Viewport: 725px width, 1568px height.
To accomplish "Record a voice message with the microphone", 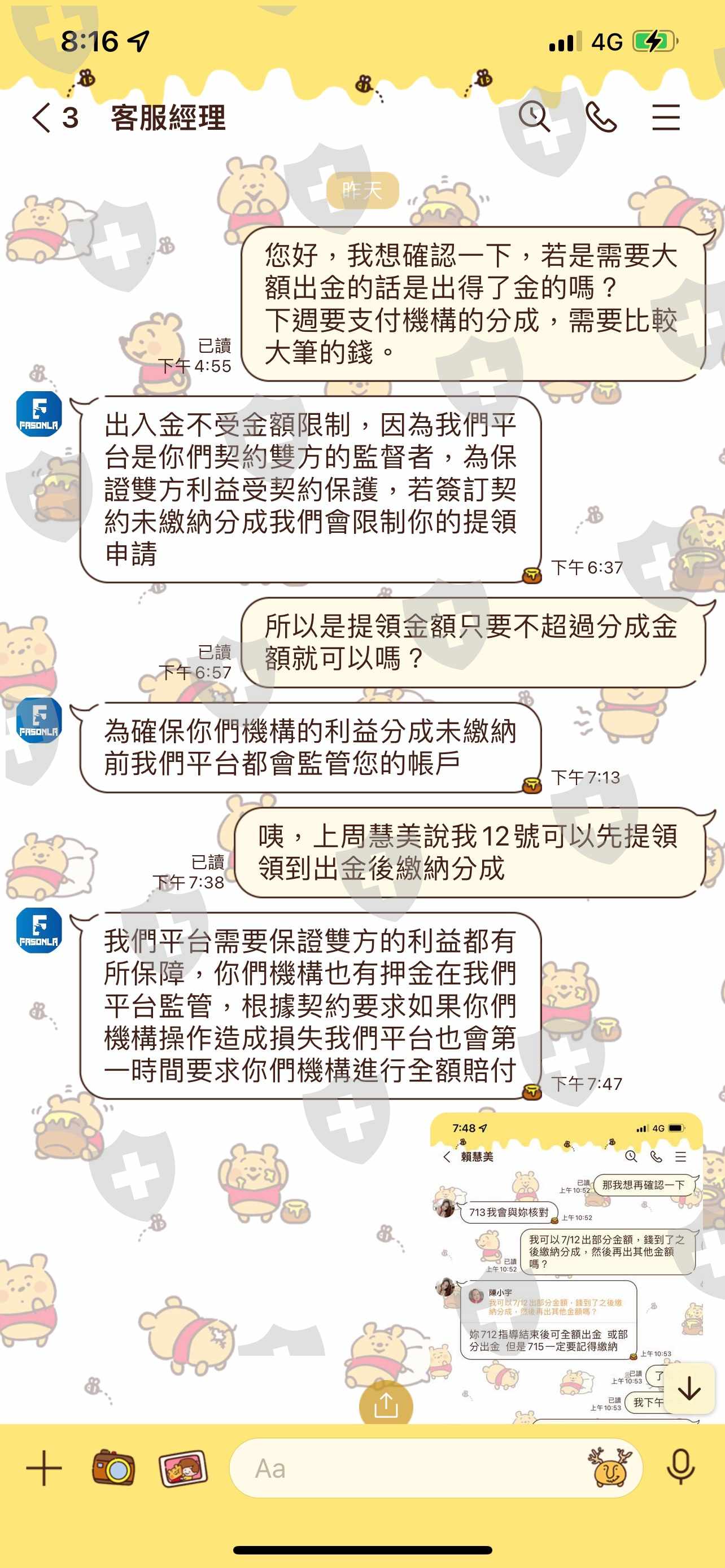I will tap(680, 1468).
